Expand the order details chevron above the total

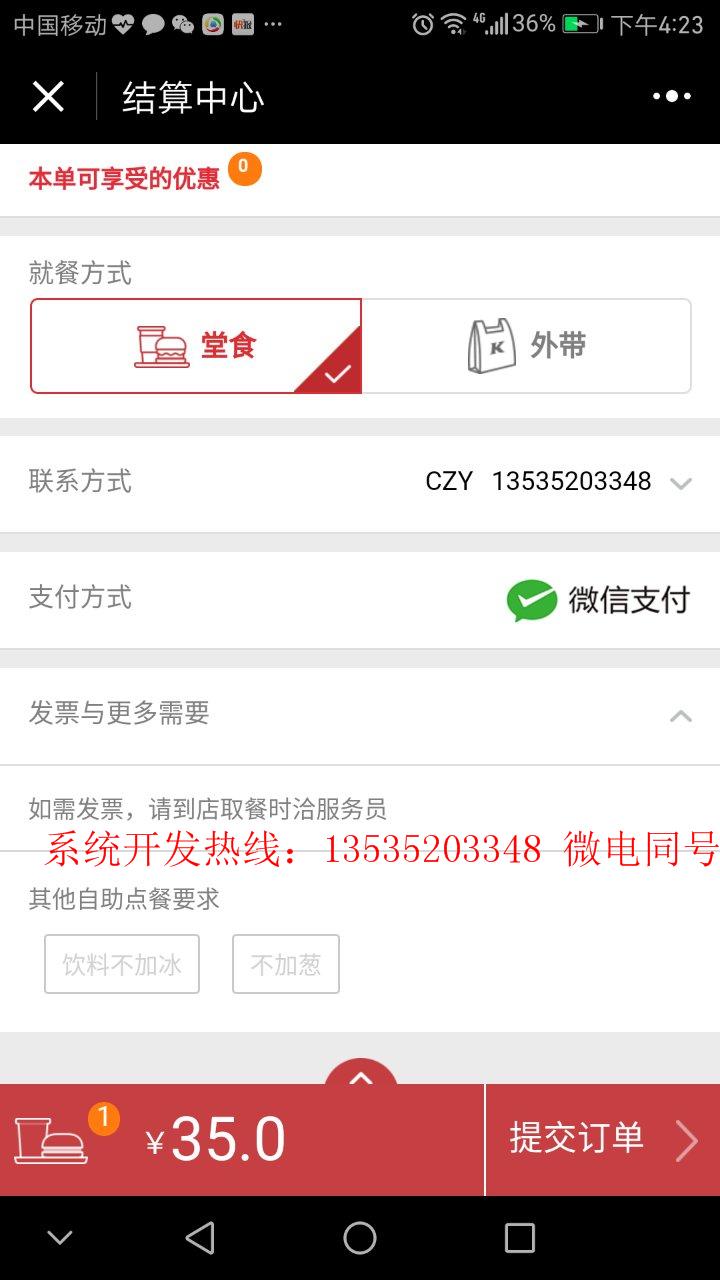[x=361, y=1078]
